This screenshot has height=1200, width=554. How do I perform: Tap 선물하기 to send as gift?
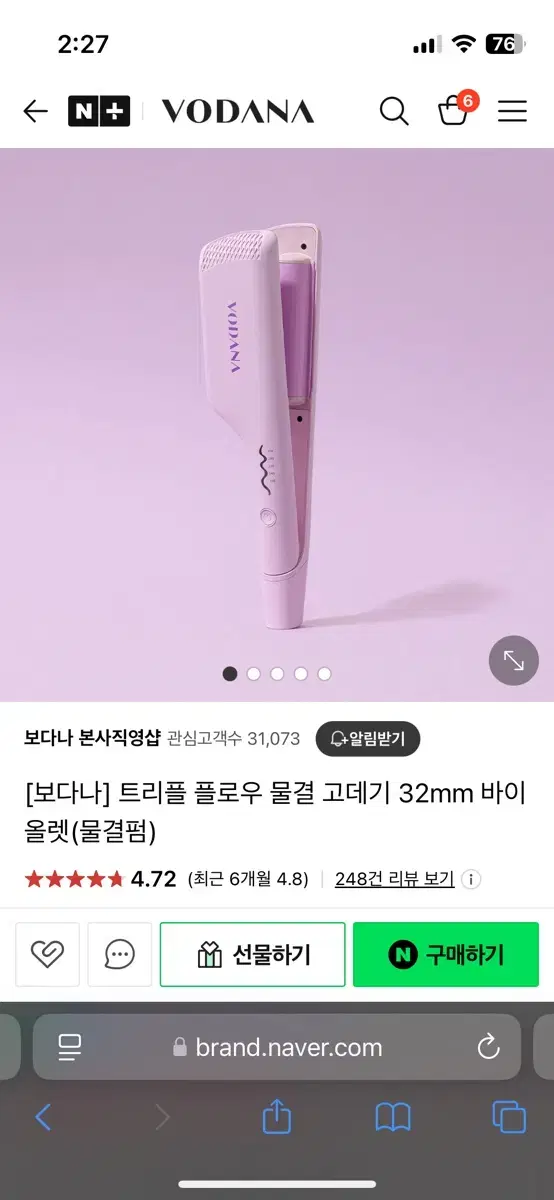(x=253, y=954)
